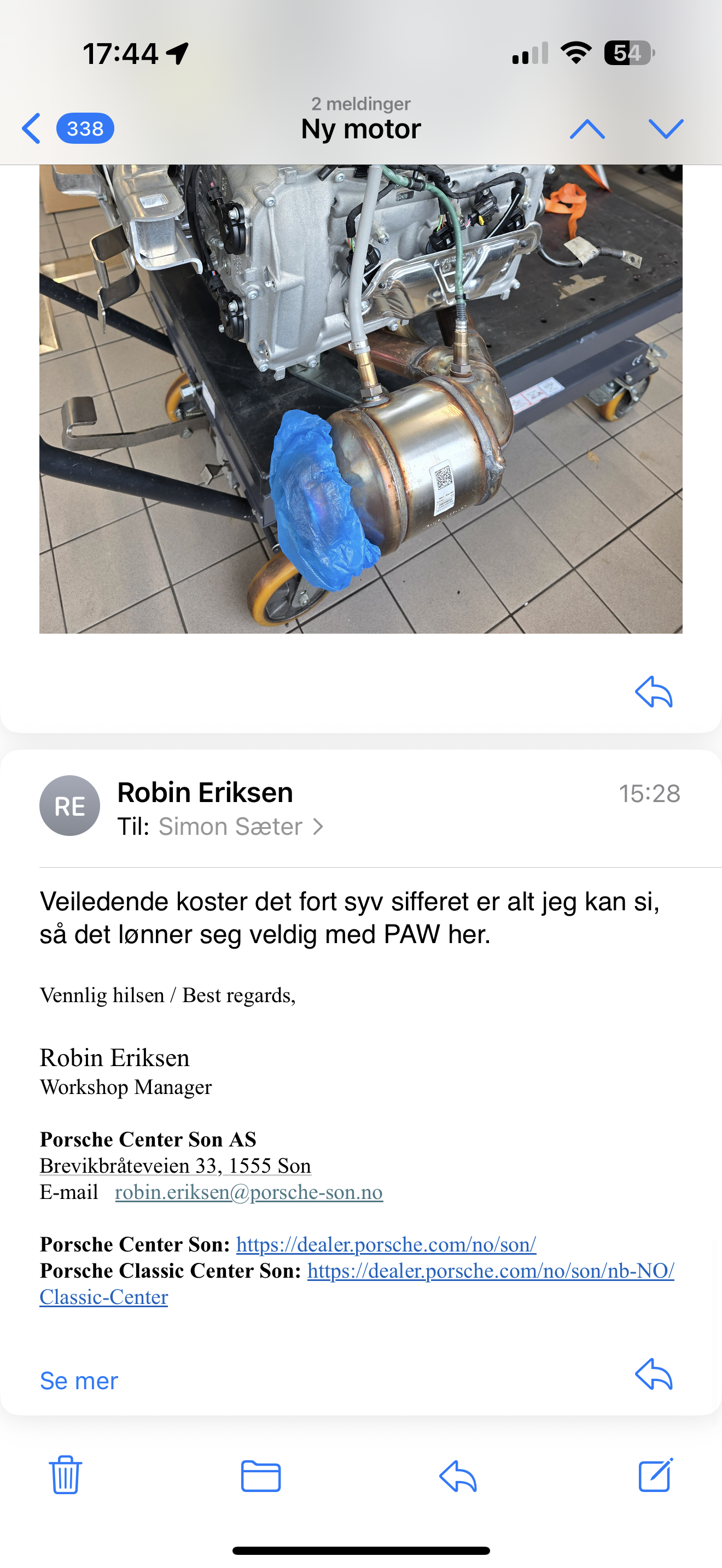Move the message to a folder
This screenshot has width=722, height=1568.
tap(261, 1476)
